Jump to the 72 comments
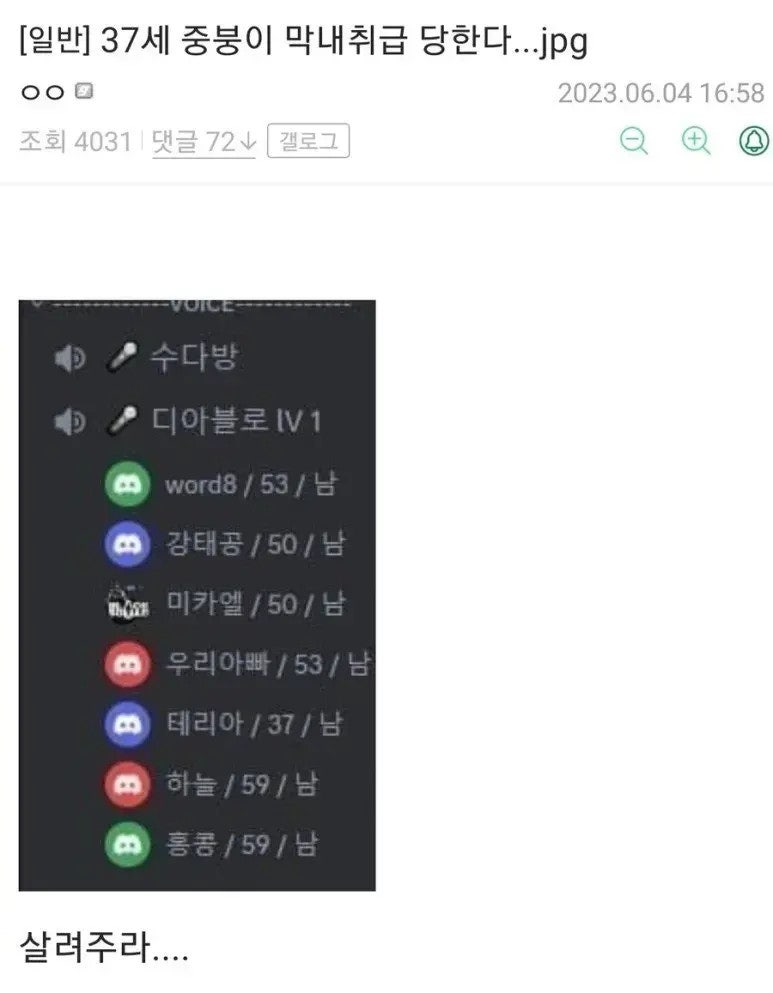Viewport: 773px width, 993px height. pos(204,142)
